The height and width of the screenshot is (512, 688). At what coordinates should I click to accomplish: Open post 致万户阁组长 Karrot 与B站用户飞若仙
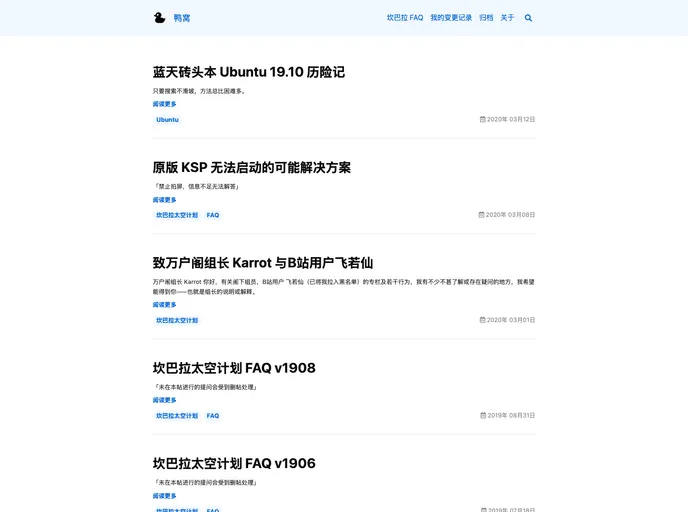[x=262, y=263]
